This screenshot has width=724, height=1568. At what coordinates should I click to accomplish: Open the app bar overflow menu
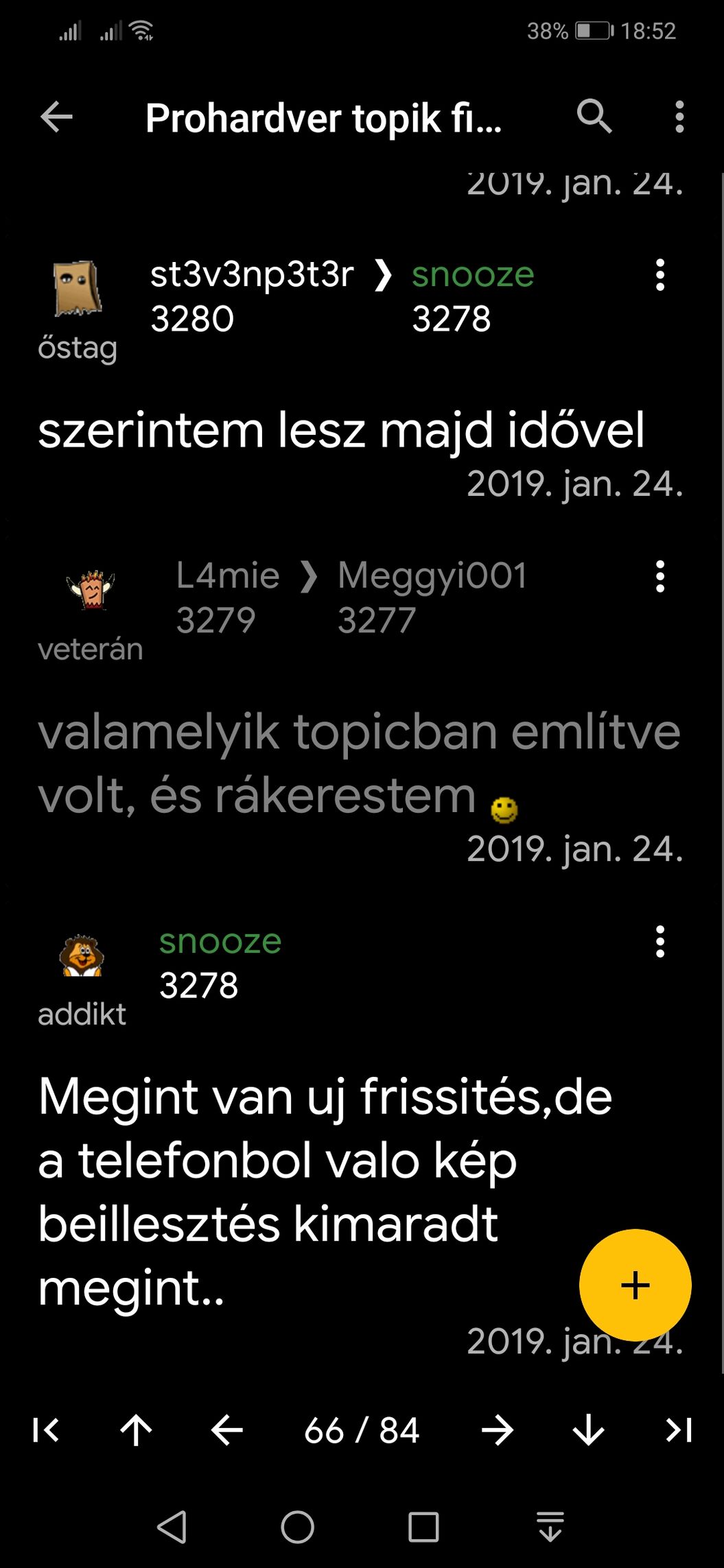[x=679, y=117]
